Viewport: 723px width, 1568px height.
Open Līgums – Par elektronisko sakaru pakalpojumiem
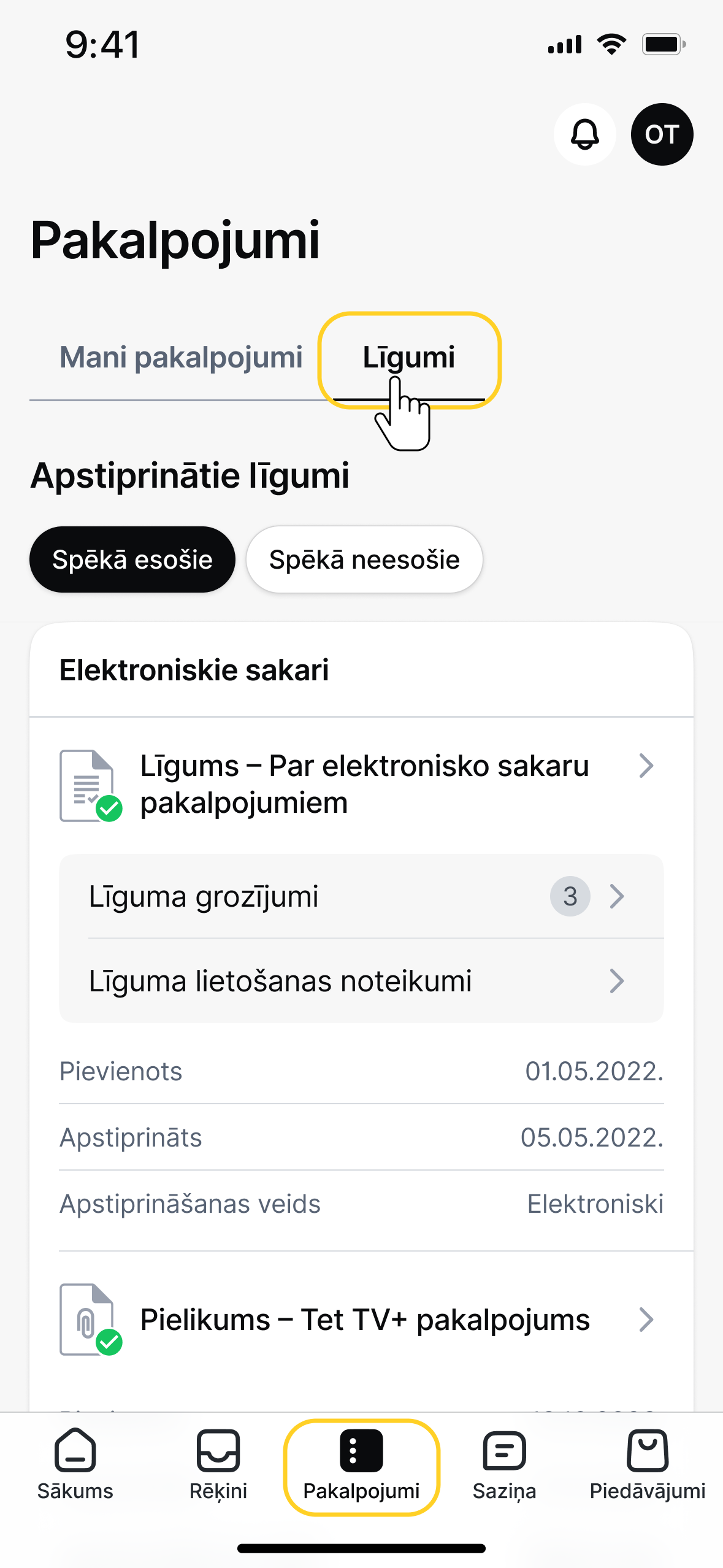[361, 785]
